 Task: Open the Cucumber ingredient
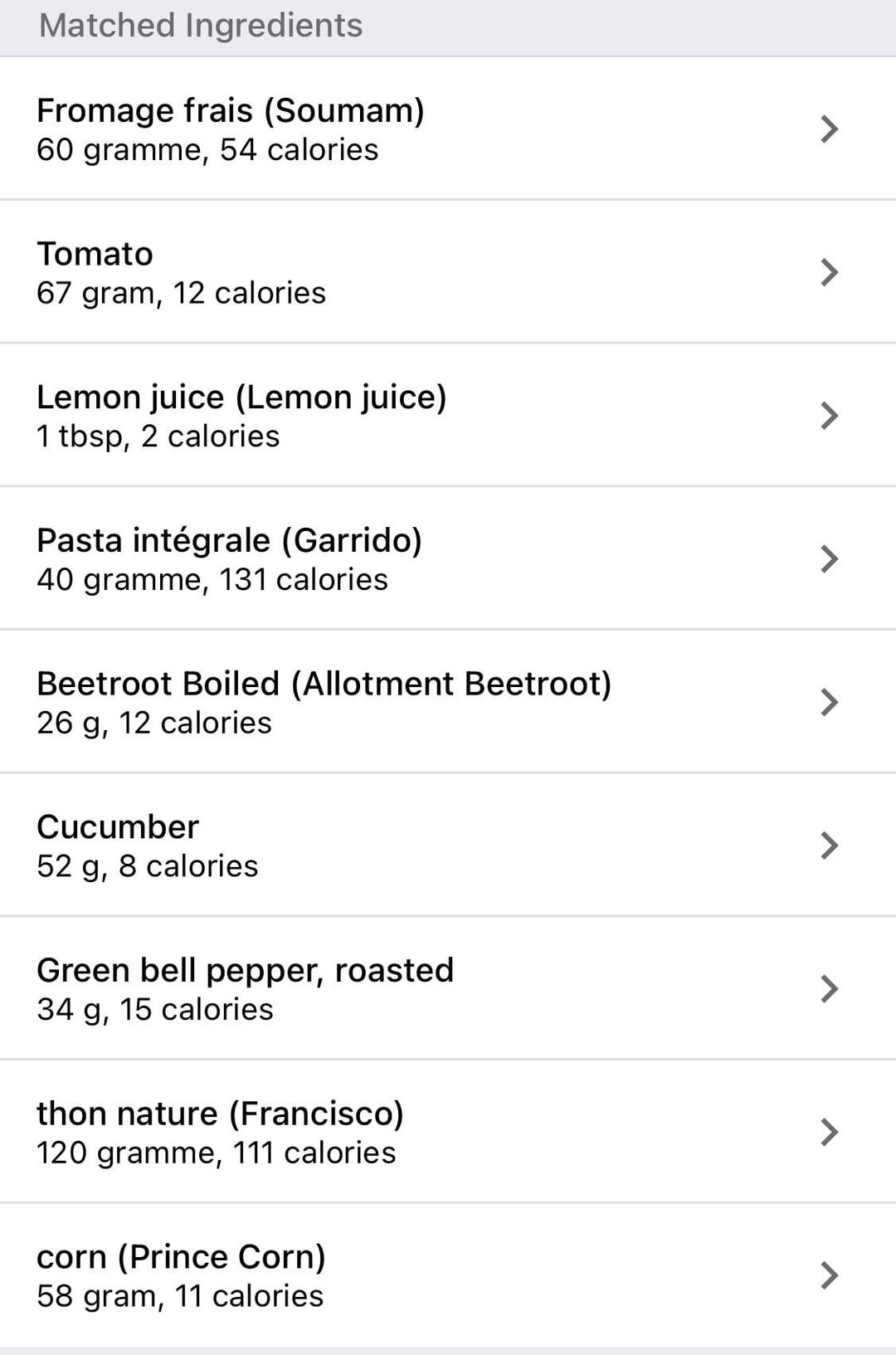click(x=448, y=846)
